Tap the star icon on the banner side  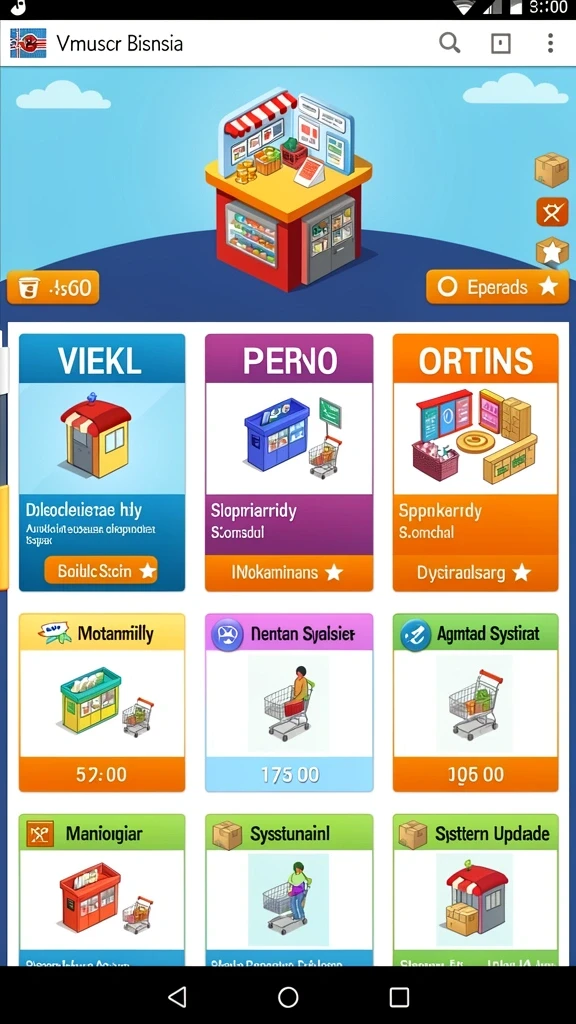tap(552, 253)
